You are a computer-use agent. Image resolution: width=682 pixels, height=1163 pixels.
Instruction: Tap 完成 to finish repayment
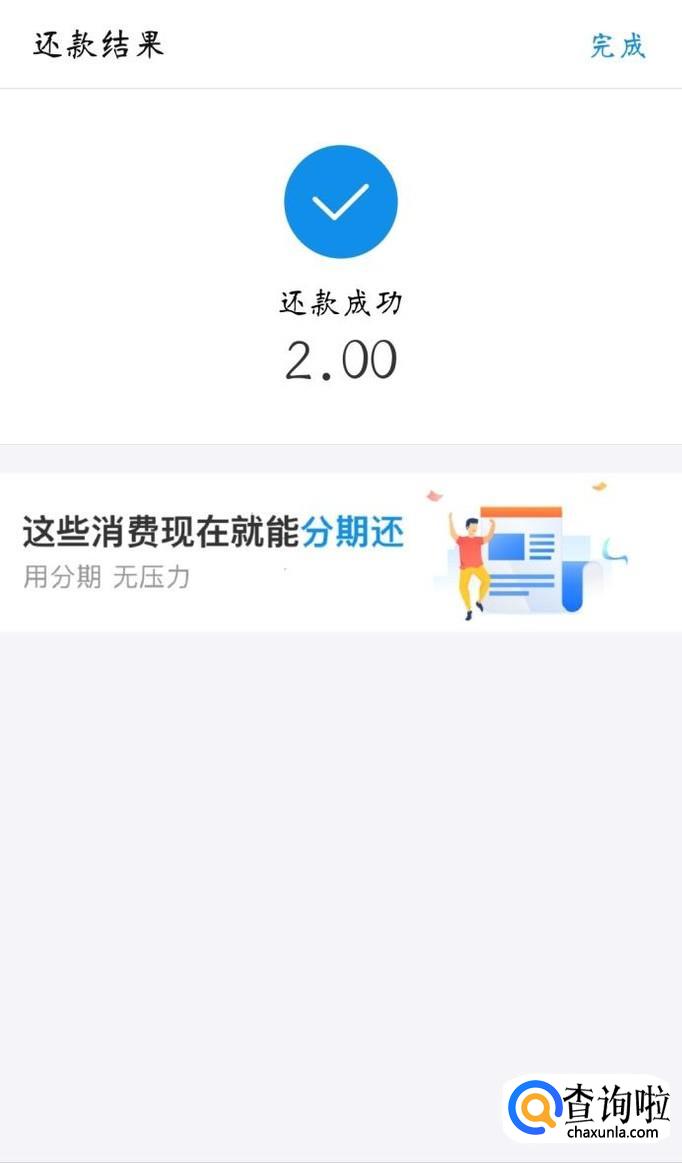[617, 46]
